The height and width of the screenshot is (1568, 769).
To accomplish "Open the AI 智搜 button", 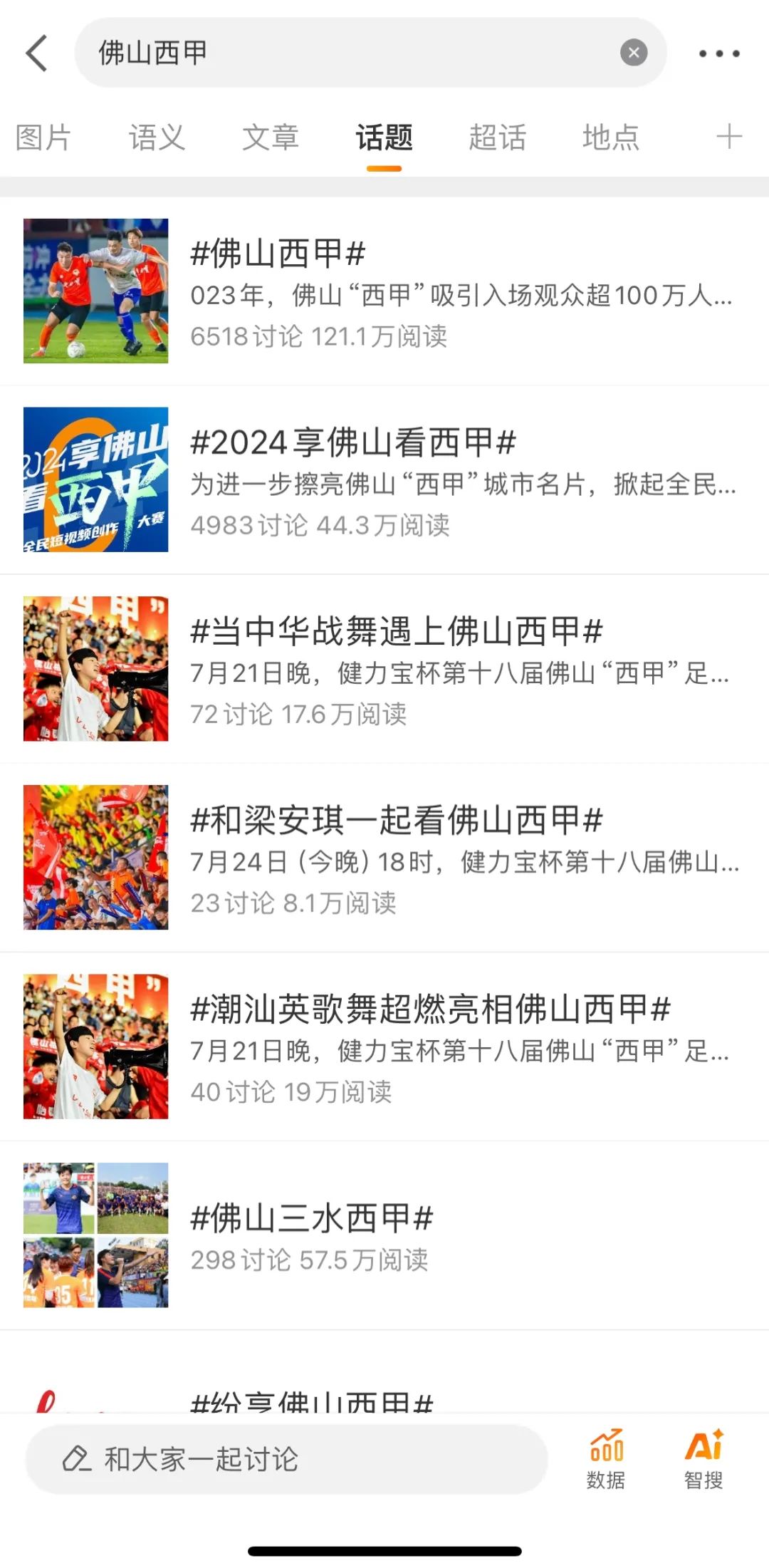I will [x=704, y=1459].
